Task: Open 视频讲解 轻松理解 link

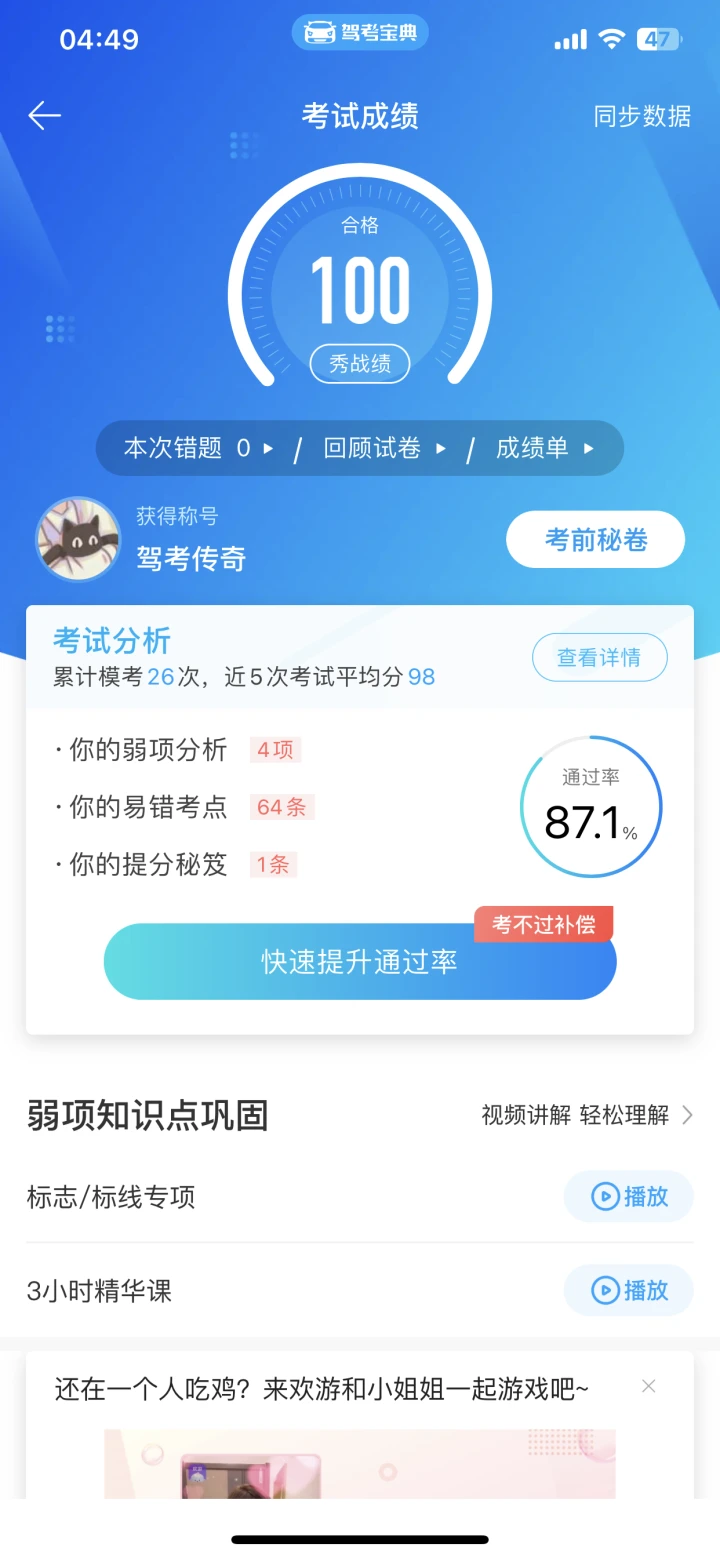Action: coord(587,1115)
